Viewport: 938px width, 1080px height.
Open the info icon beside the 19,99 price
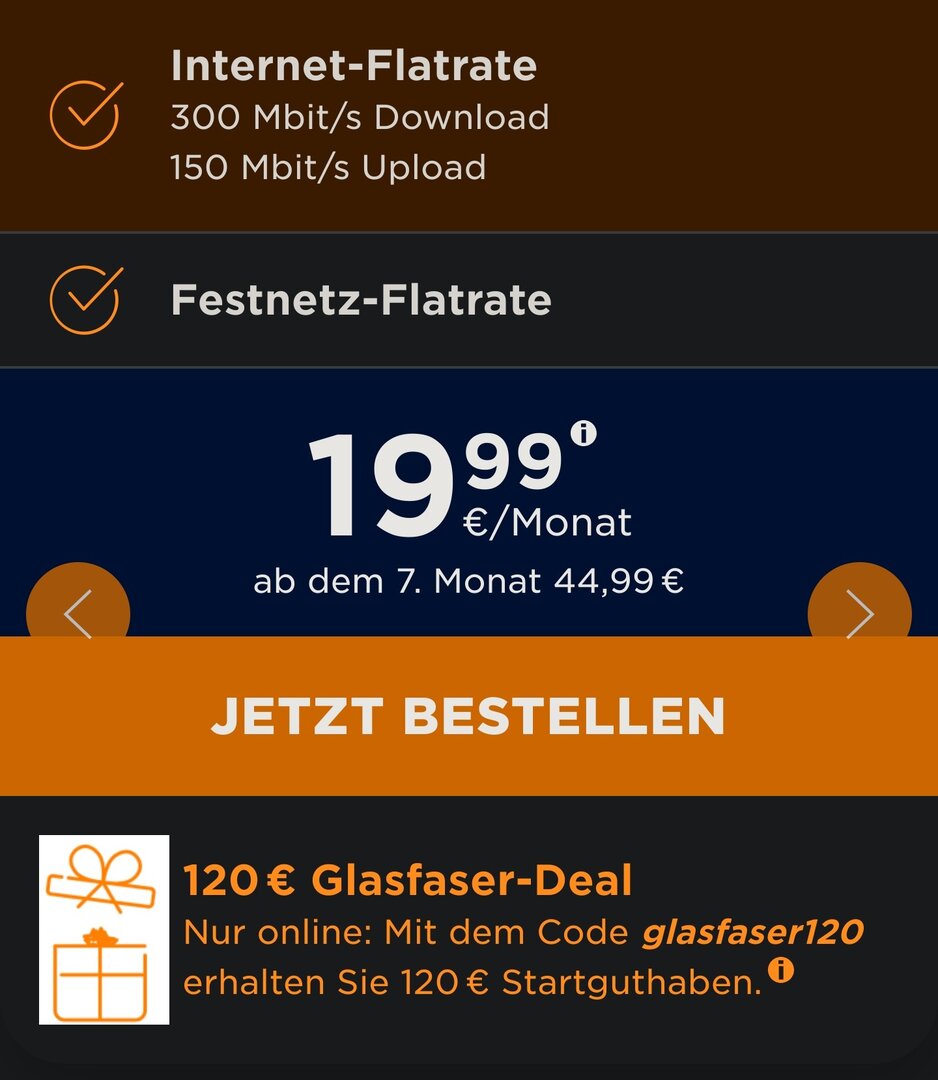[584, 433]
